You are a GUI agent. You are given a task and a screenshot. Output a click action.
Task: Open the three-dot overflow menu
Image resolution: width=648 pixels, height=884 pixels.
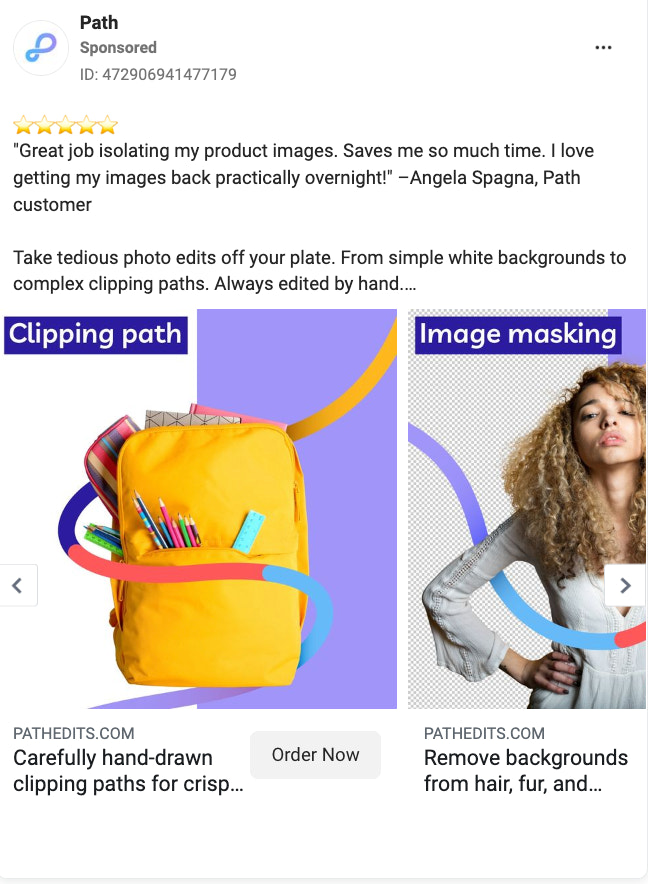point(602,48)
